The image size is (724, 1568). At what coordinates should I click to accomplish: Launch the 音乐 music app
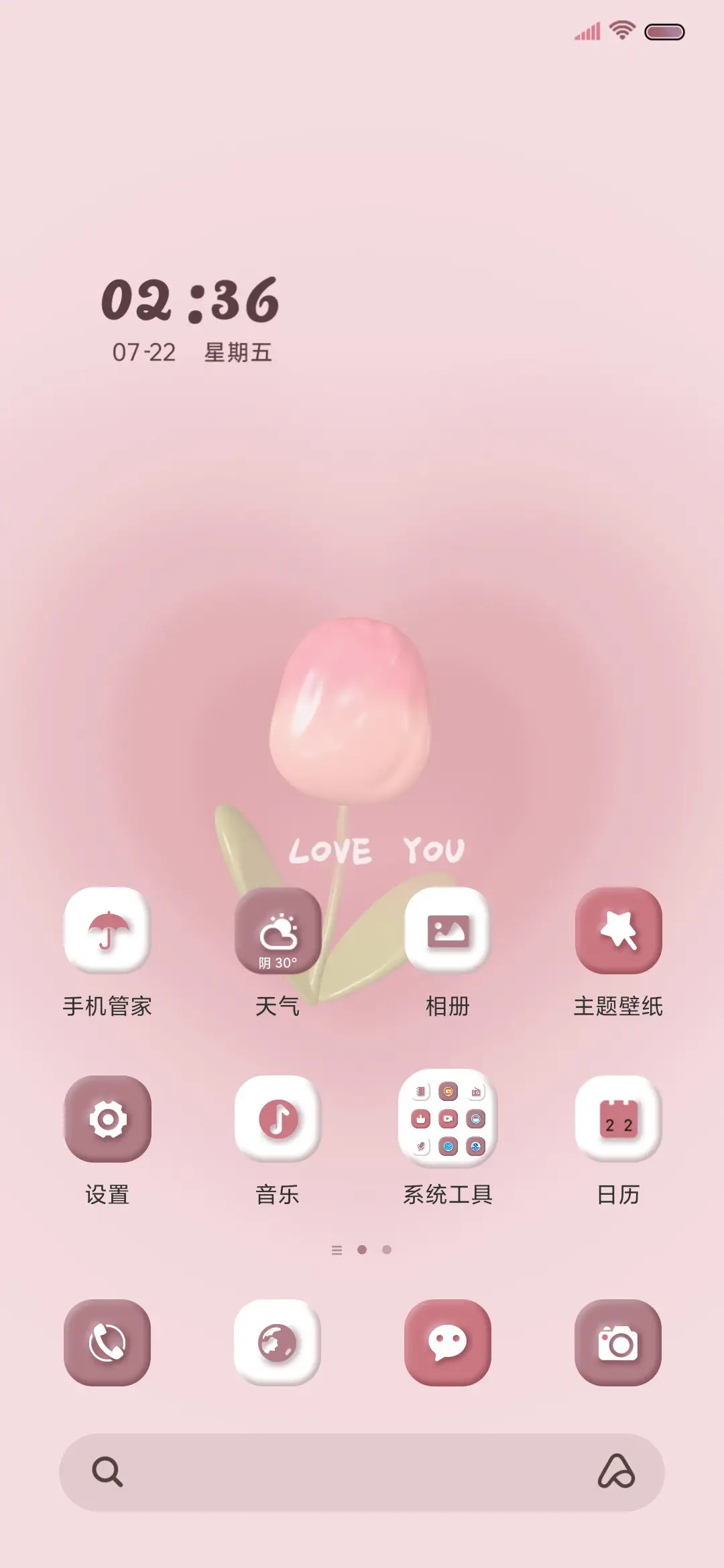coord(278,1118)
